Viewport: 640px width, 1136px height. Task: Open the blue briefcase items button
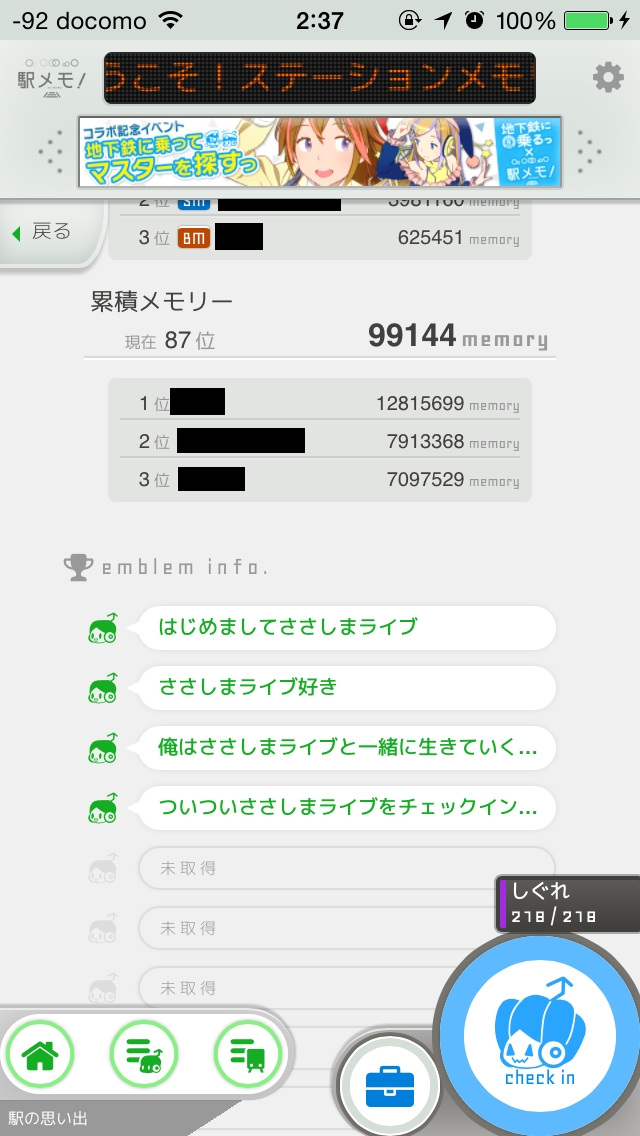point(389,1087)
